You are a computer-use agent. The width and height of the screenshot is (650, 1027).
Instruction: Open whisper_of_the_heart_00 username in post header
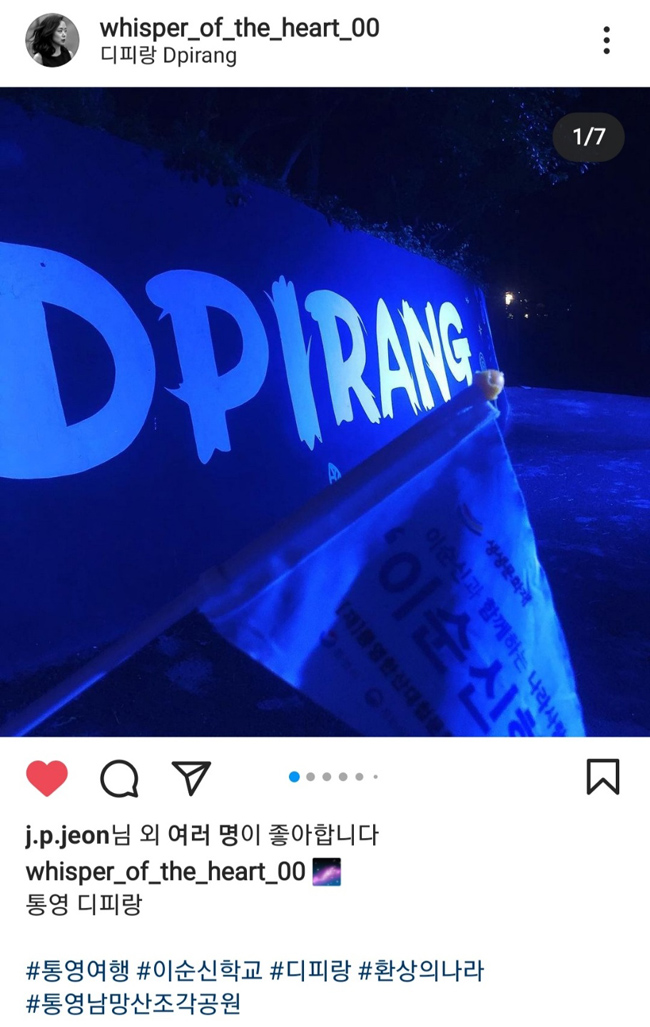coord(239,28)
